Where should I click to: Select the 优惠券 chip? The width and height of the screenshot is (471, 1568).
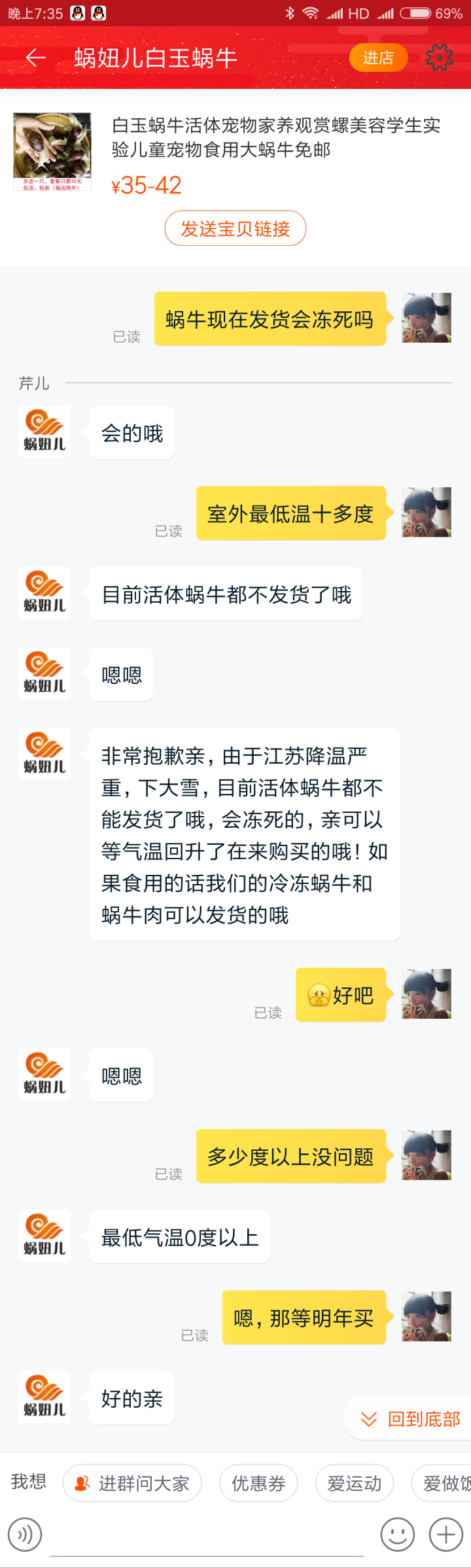[258, 1483]
